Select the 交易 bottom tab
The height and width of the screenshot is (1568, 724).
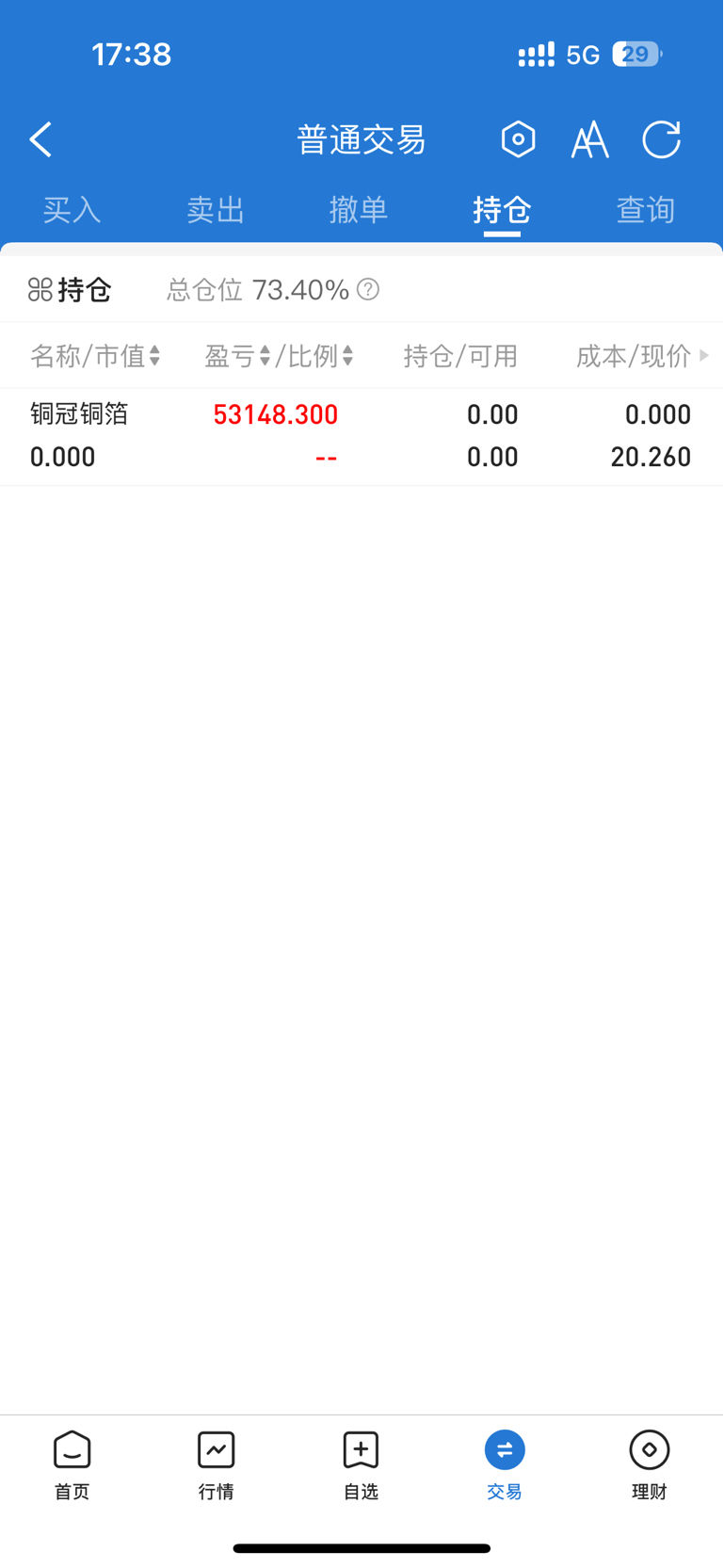click(x=505, y=1464)
